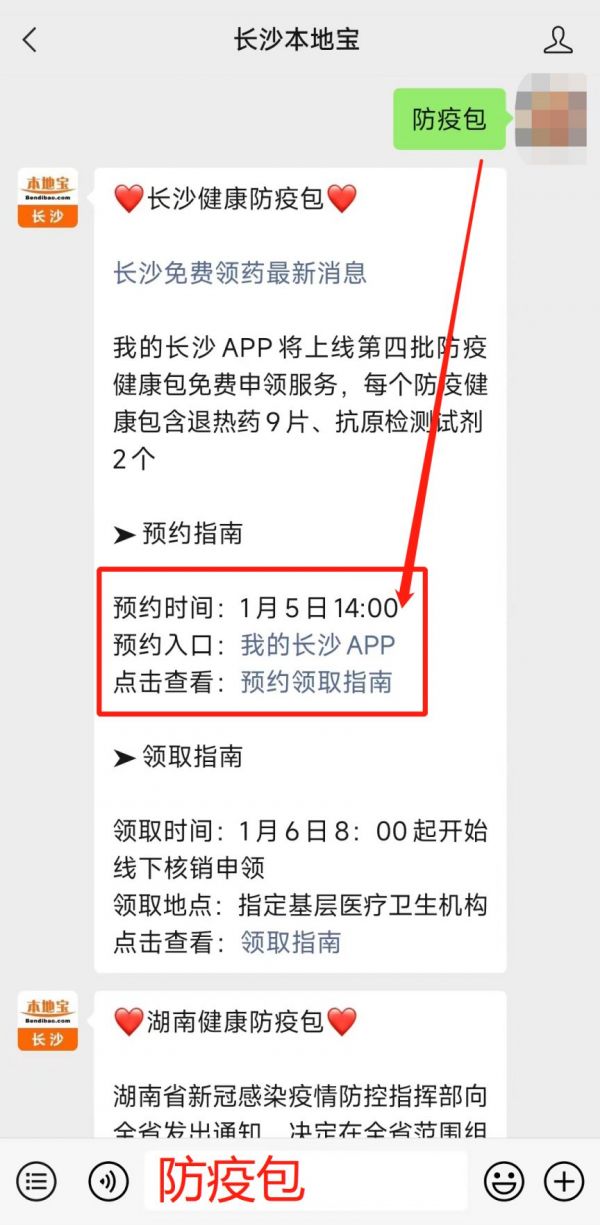This screenshot has height=1225, width=600.
Task: Switch to voice input
Action: (x=108, y=1182)
